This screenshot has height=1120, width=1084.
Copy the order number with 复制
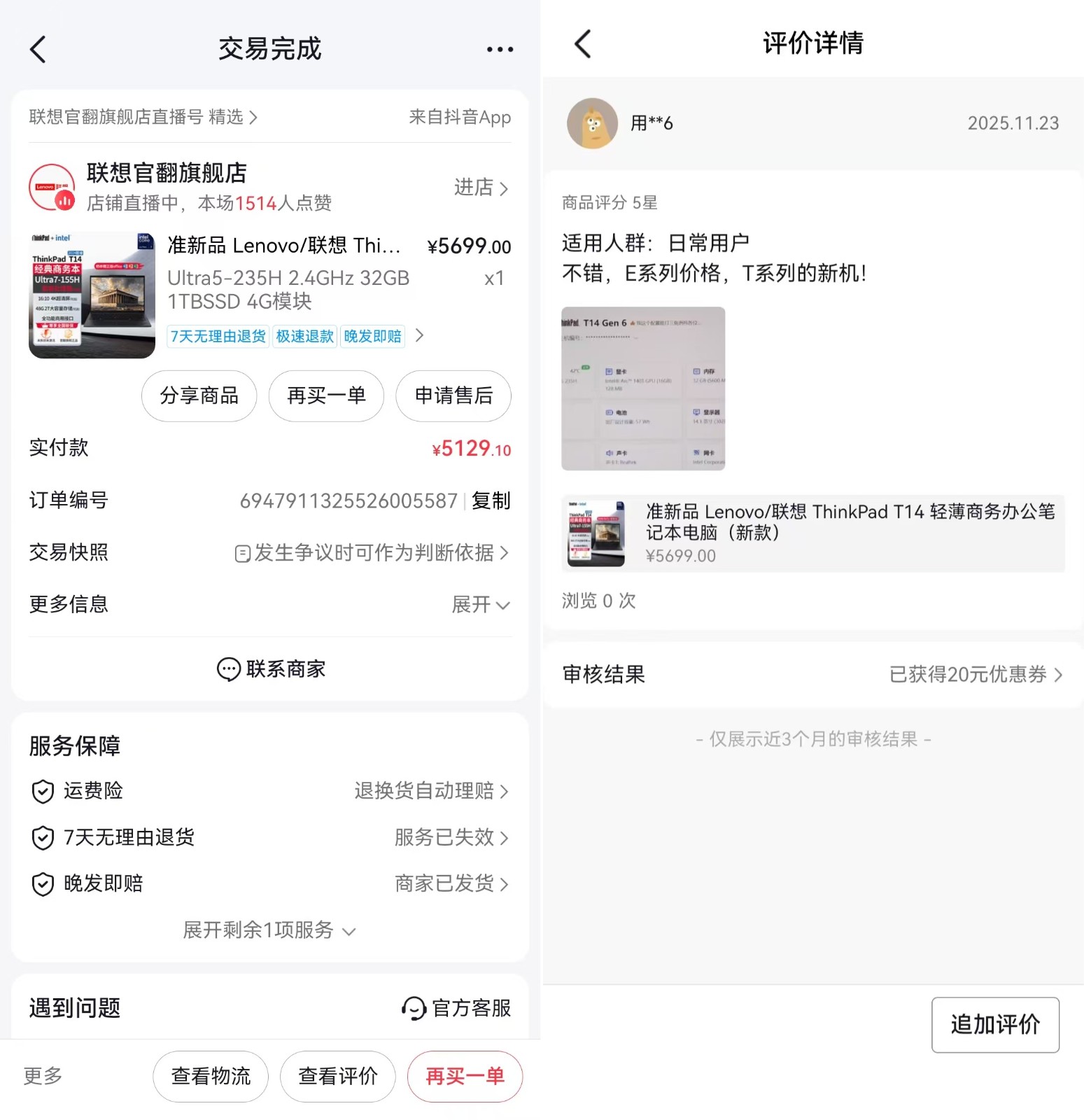(x=491, y=500)
